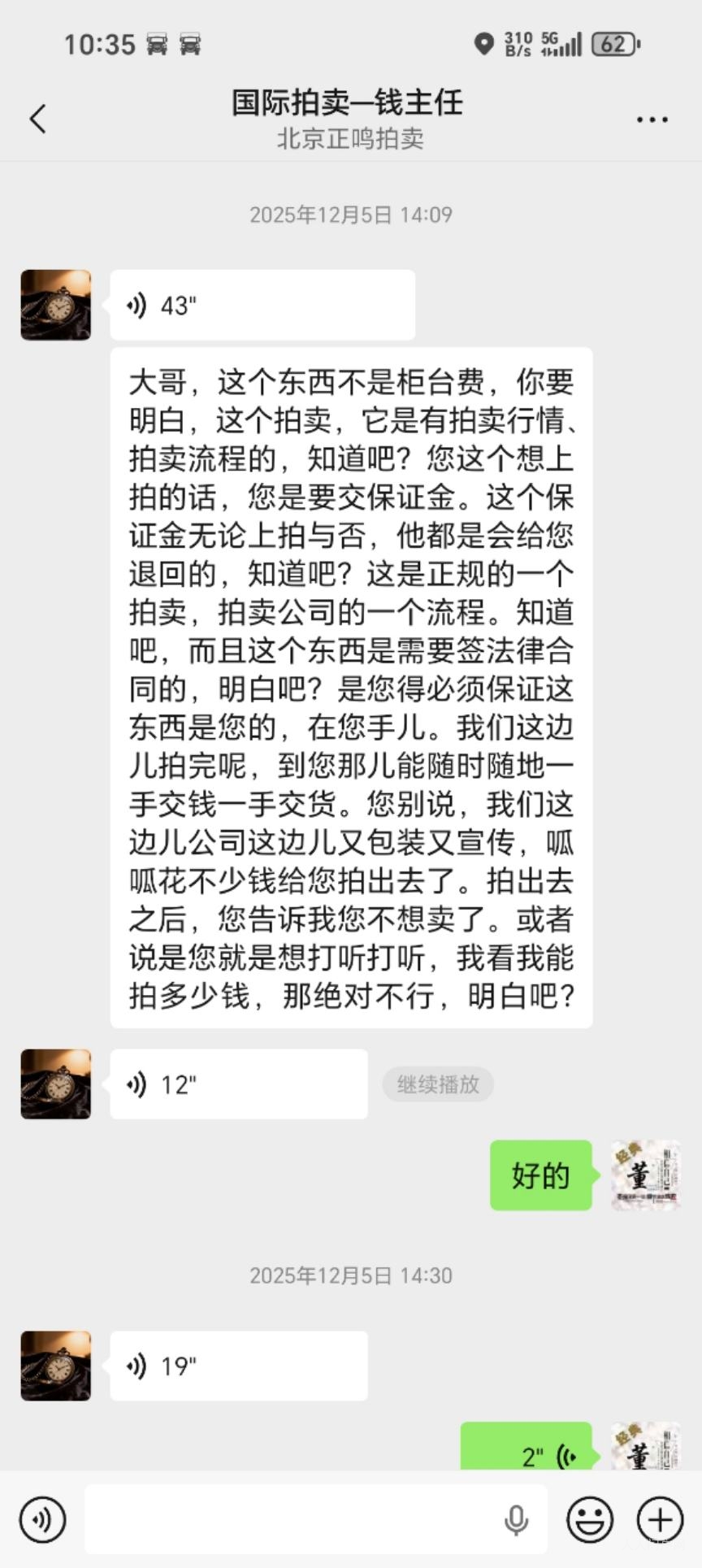Play the sent 2-second voice message
The height and width of the screenshot is (1568, 702).
tap(526, 1451)
